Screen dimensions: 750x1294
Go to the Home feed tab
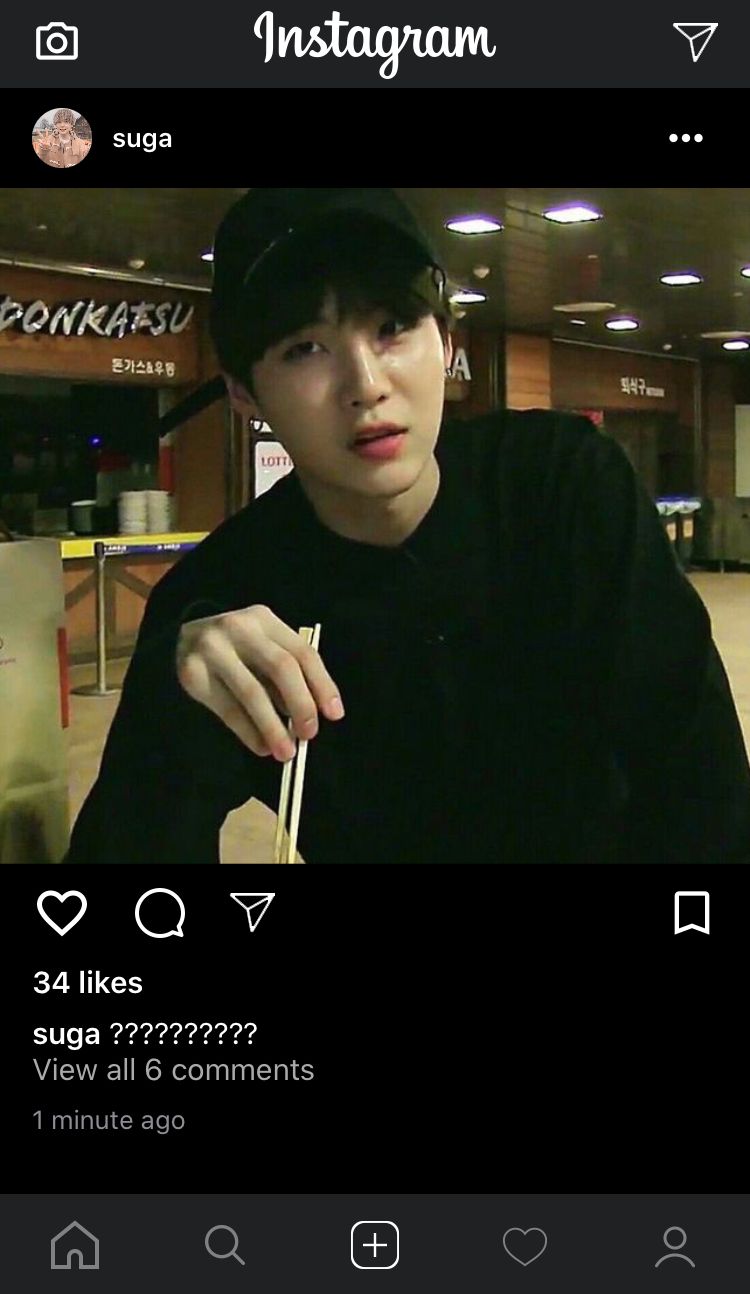point(75,1246)
